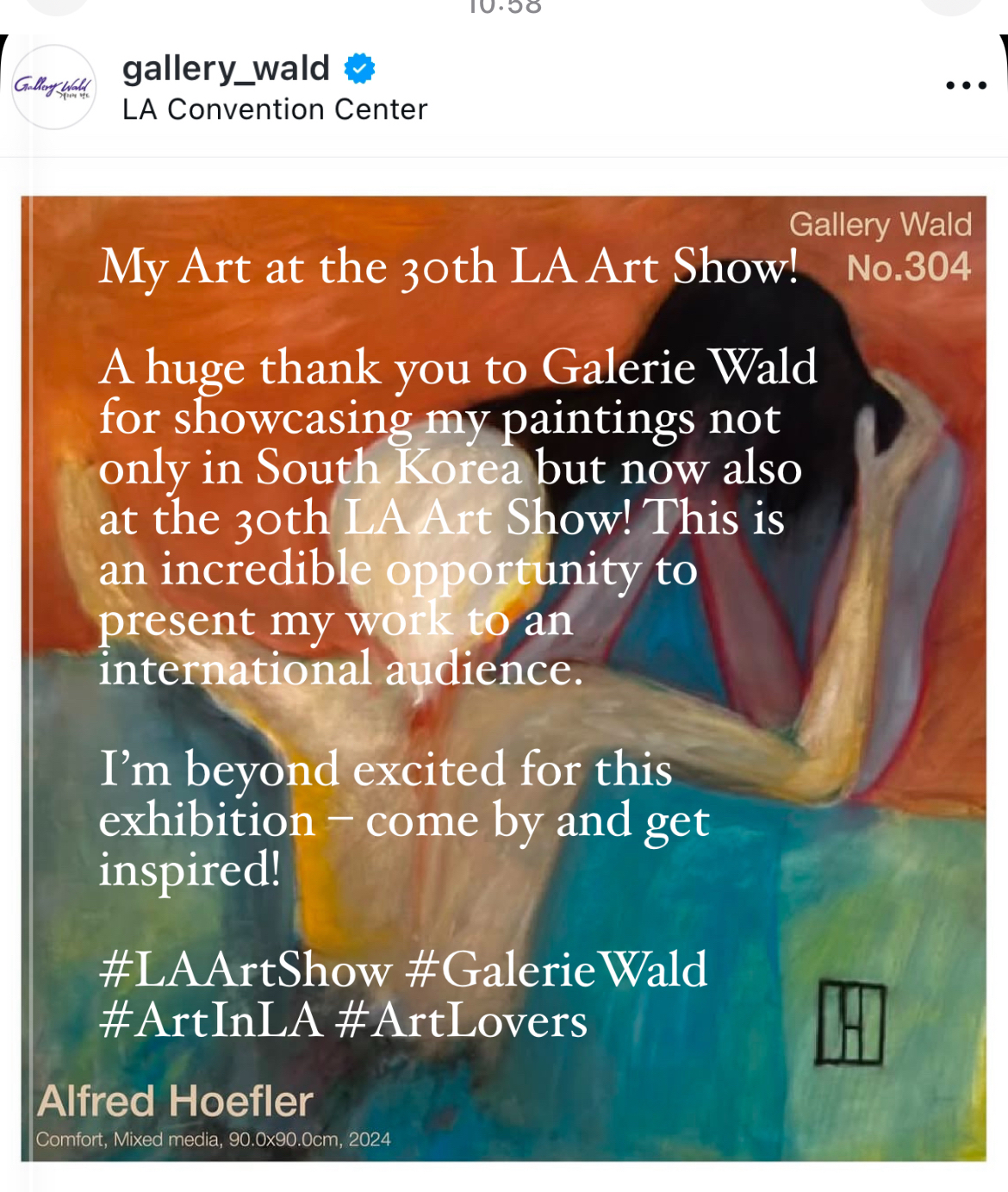Image resolution: width=1008 pixels, height=1192 pixels.
Task: Tap the Alfred Hoefler post image
Action: pos(503,677)
